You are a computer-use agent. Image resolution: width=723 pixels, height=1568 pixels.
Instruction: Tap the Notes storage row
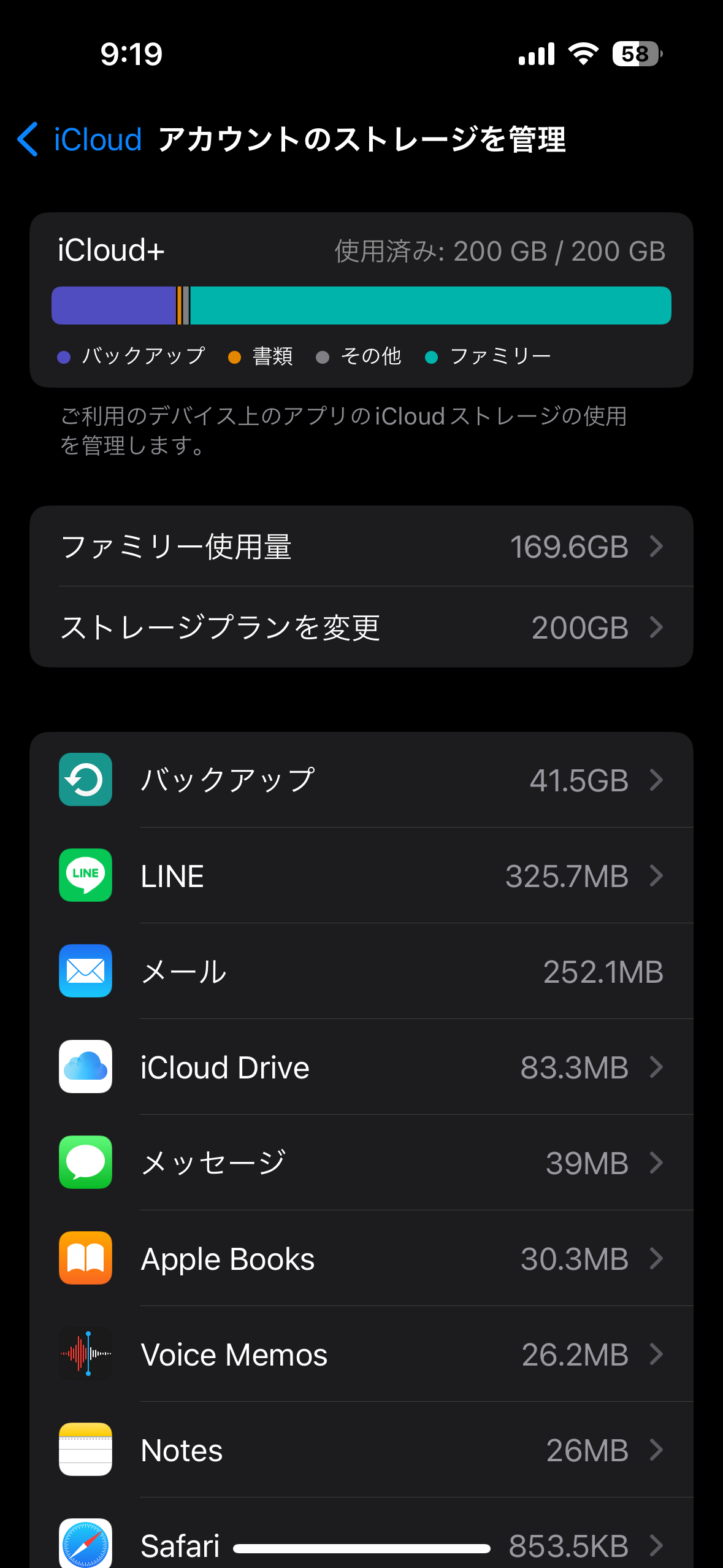pos(361,1450)
